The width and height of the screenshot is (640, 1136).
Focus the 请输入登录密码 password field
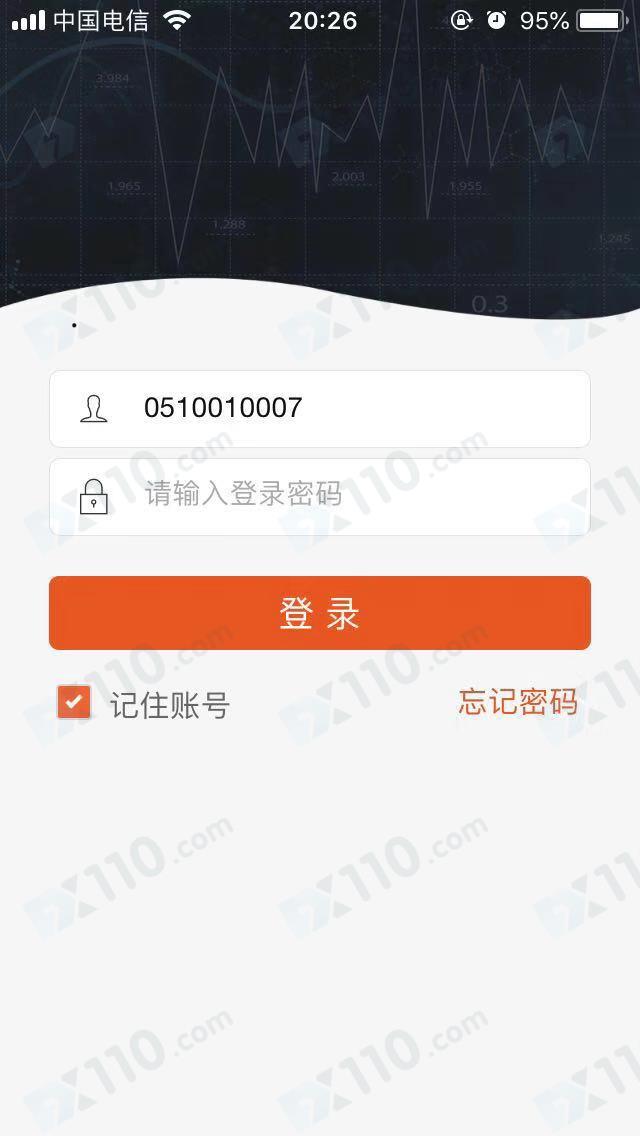click(340, 496)
